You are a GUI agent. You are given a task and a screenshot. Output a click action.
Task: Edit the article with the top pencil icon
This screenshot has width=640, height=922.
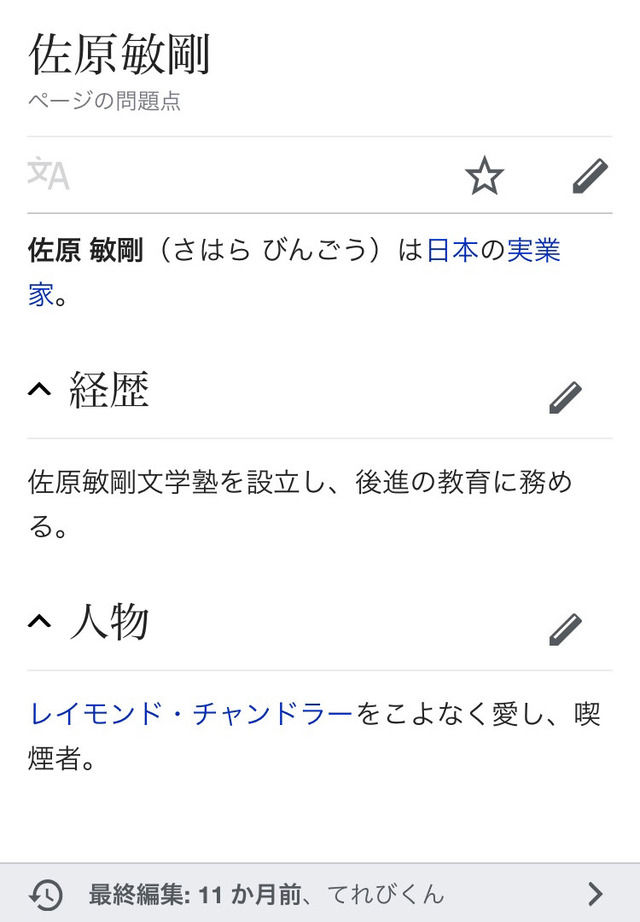(x=590, y=175)
